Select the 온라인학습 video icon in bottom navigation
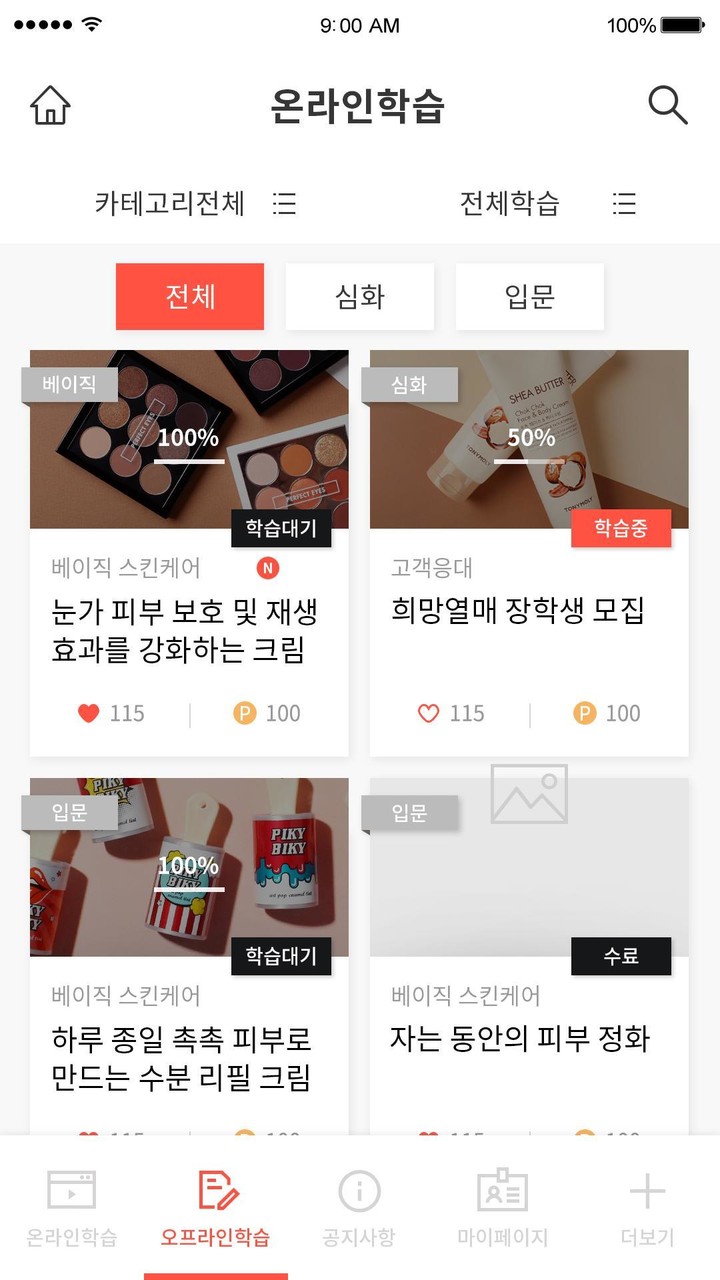720x1280 pixels. (x=70, y=1191)
